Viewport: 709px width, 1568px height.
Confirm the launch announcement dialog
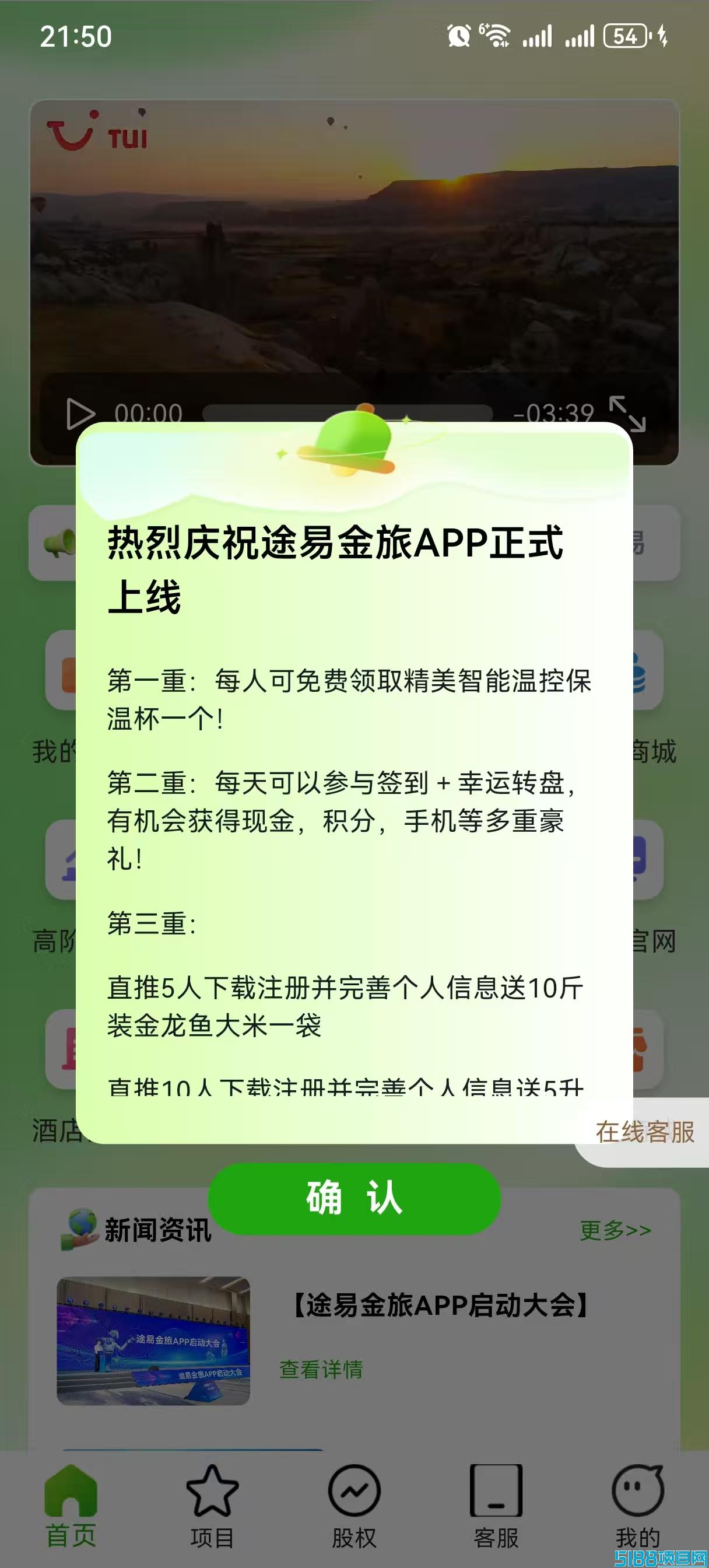click(354, 1199)
